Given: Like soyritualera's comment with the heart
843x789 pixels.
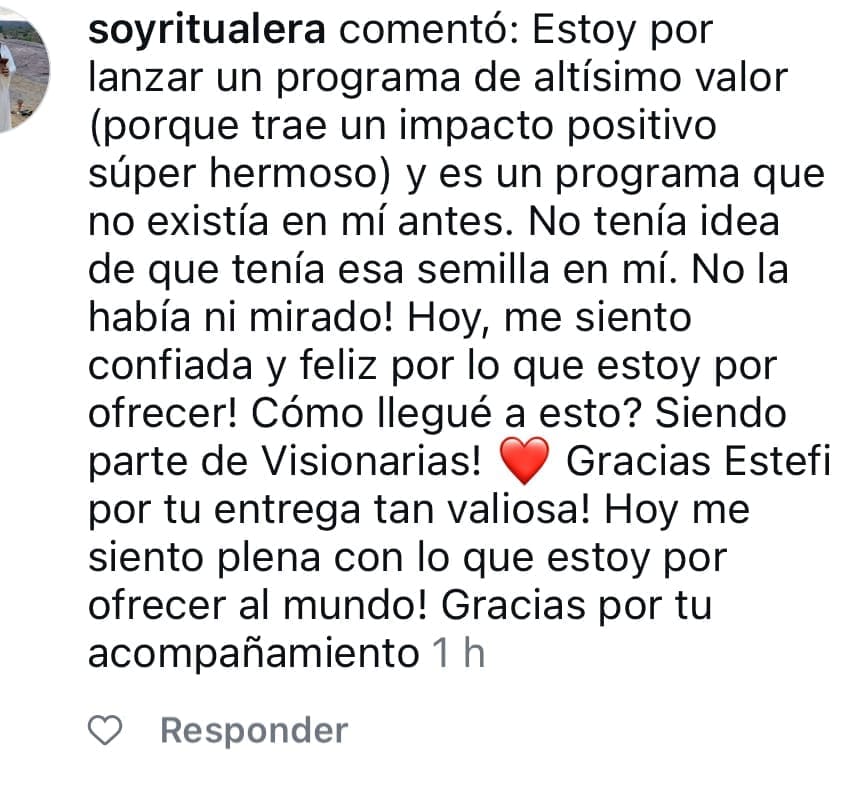Looking at the screenshot, I should (x=105, y=732).
